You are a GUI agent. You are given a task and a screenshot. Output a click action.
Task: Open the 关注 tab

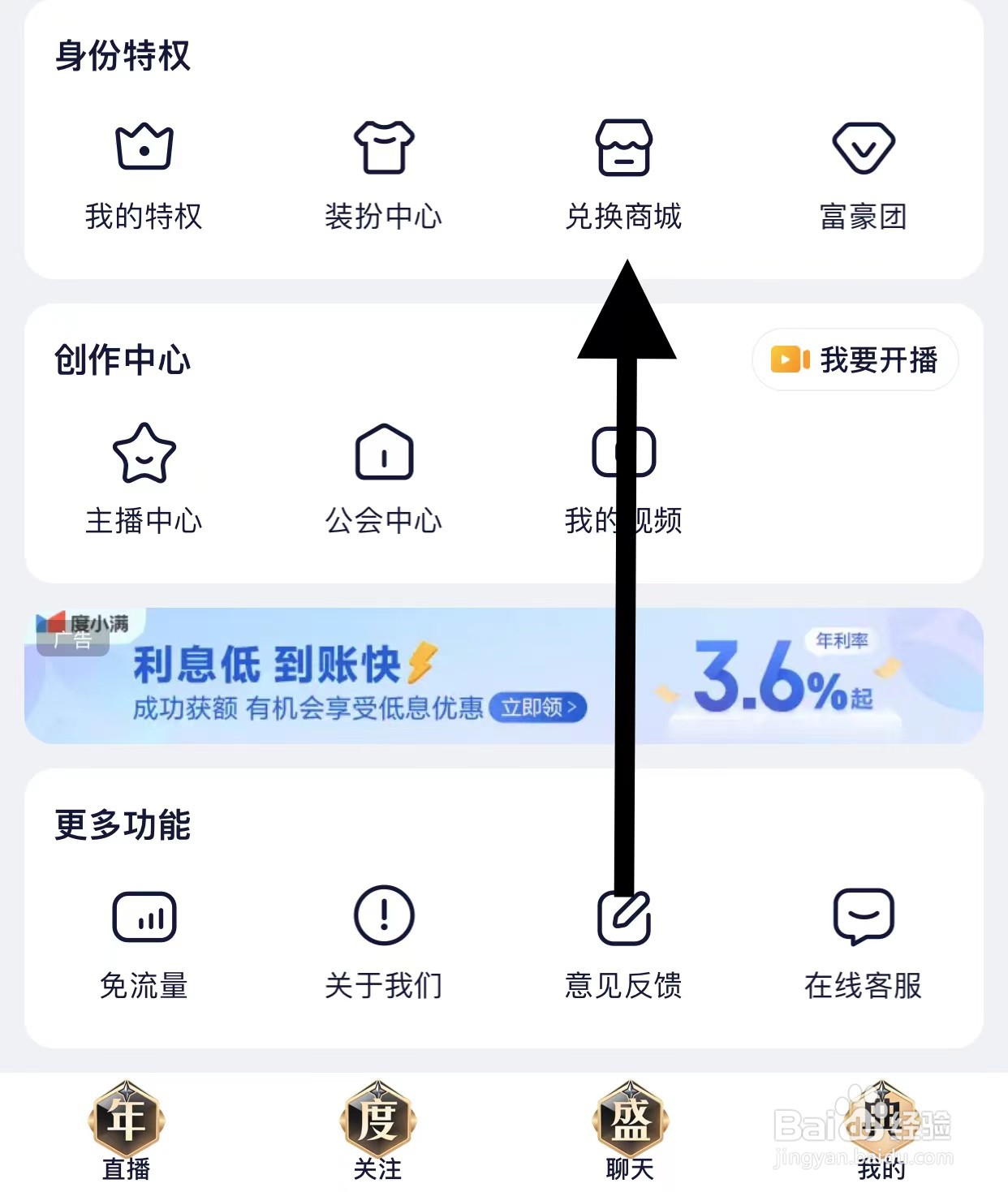(378, 1132)
